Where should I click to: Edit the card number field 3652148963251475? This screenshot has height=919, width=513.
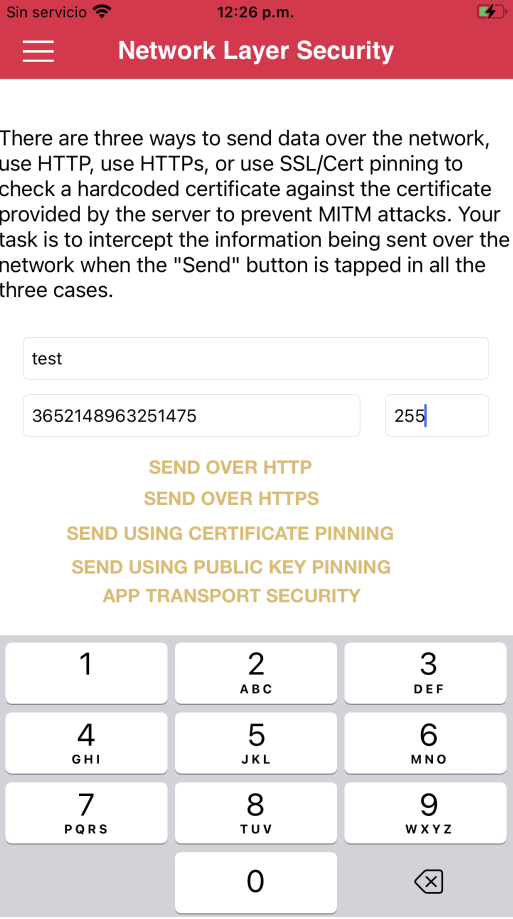191,416
